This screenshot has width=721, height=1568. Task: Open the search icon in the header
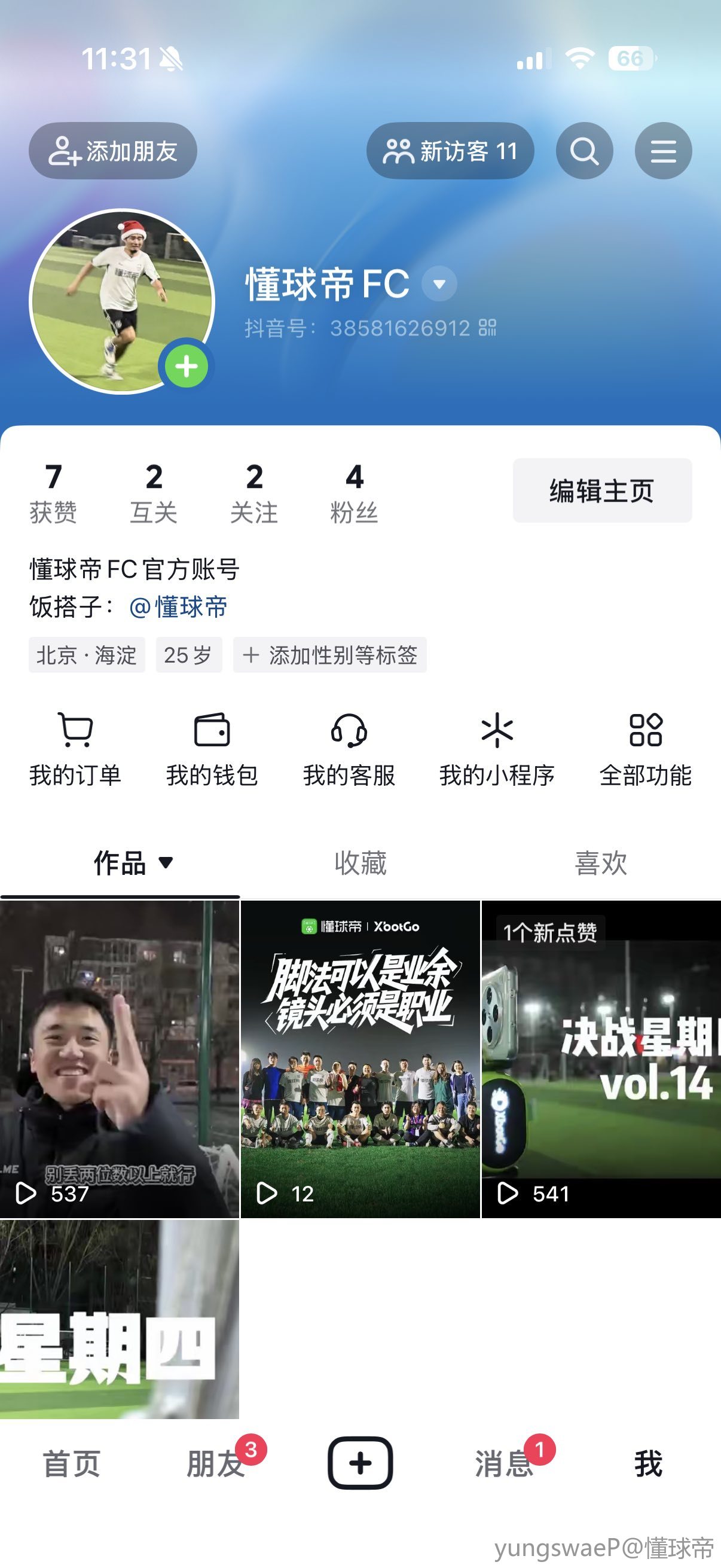584,151
